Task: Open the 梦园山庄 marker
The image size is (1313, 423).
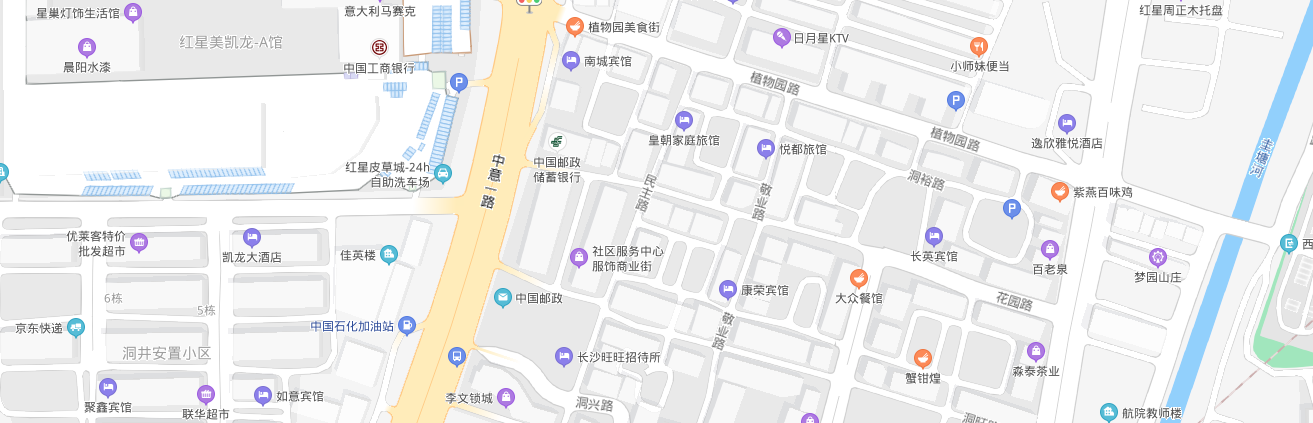Action: click(1158, 256)
